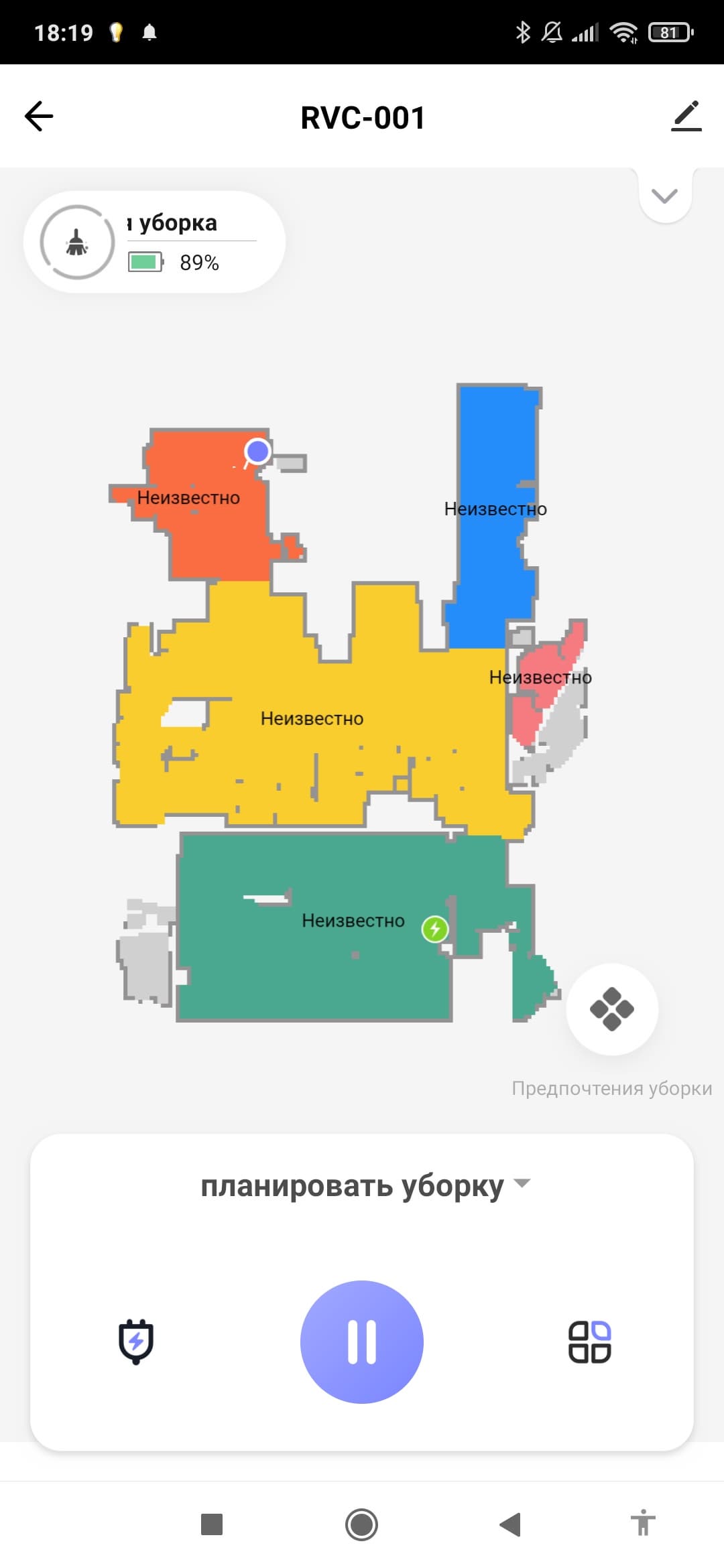724x1568 pixels.
Task: Open room selection grid icon
Action: (x=589, y=1342)
